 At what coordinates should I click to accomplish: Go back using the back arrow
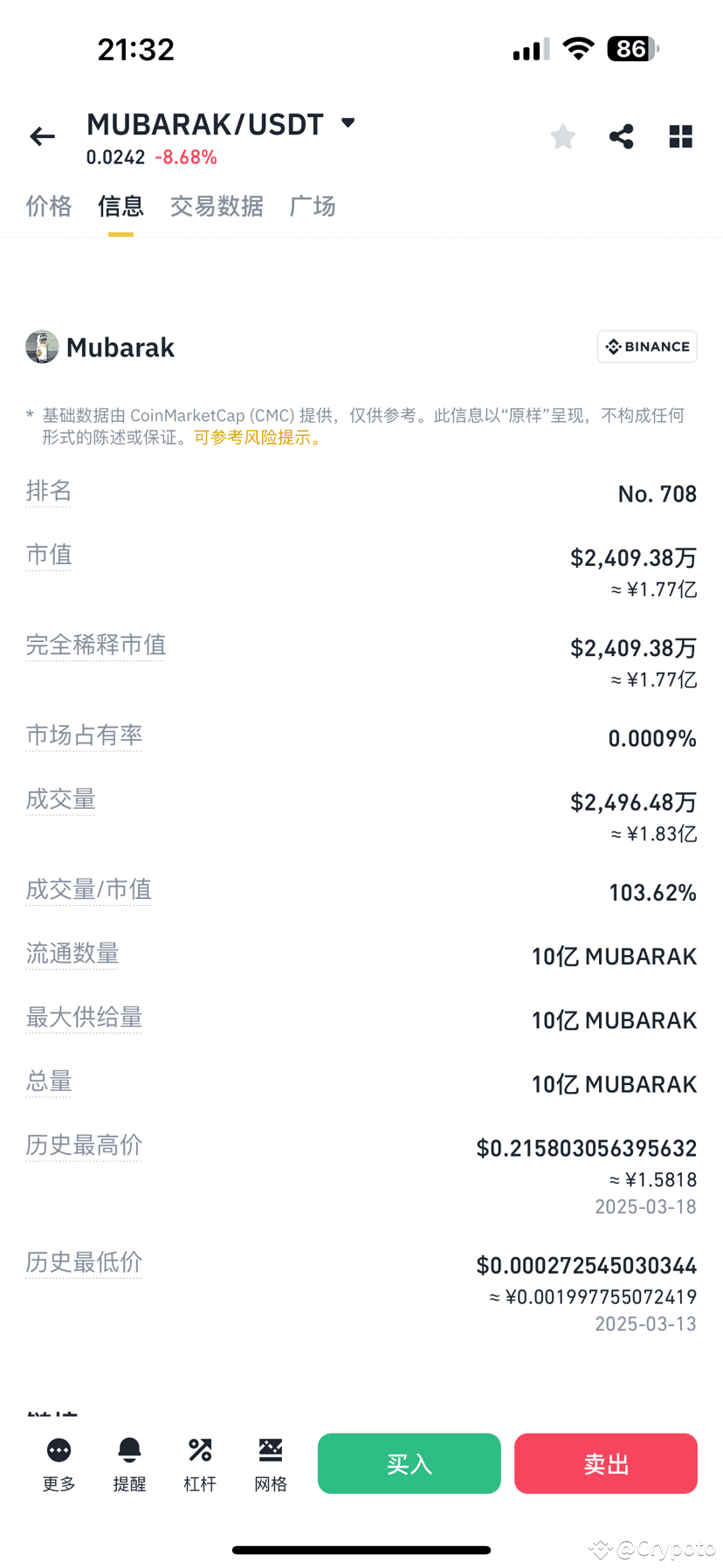[42, 136]
